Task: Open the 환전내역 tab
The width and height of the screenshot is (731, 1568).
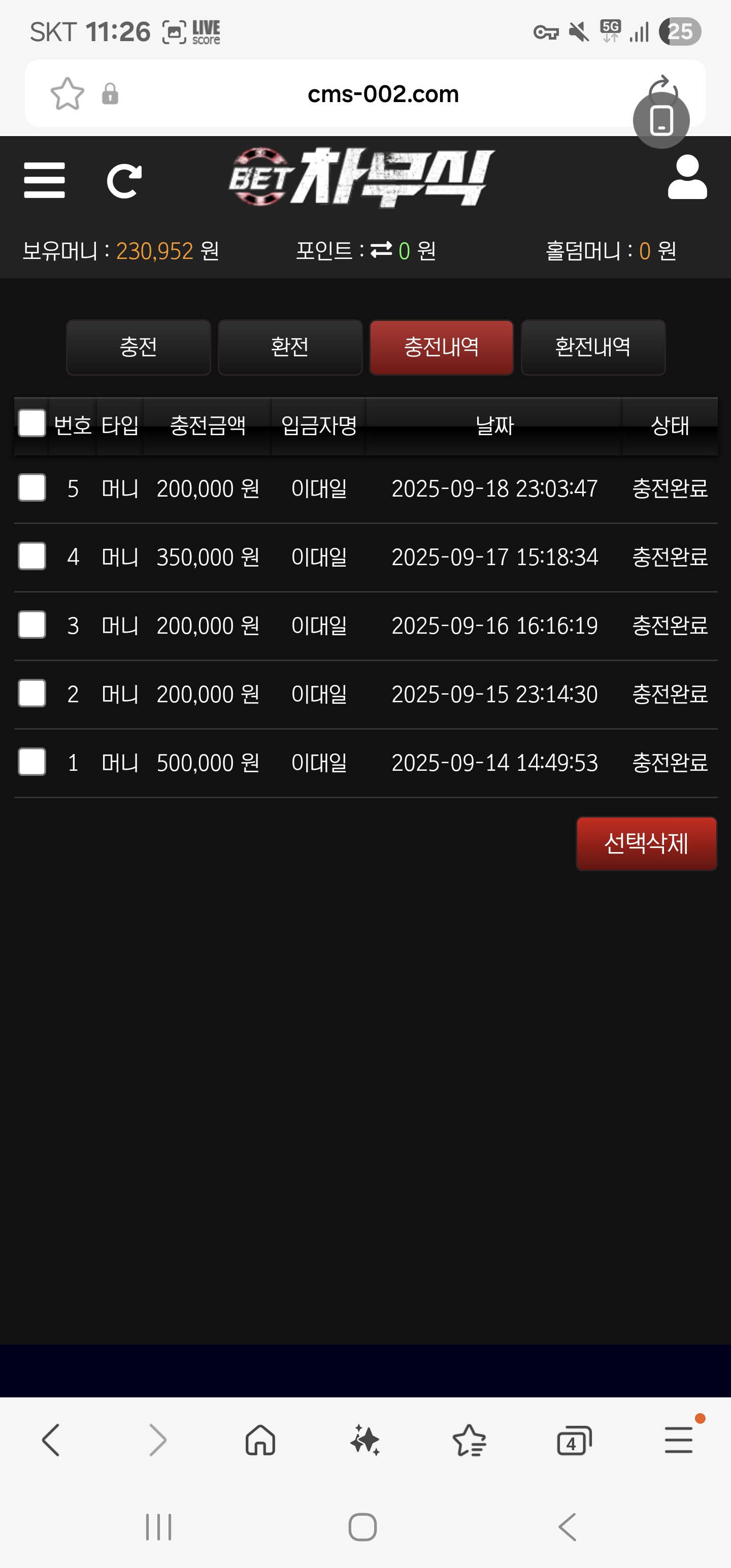Action: 593,347
